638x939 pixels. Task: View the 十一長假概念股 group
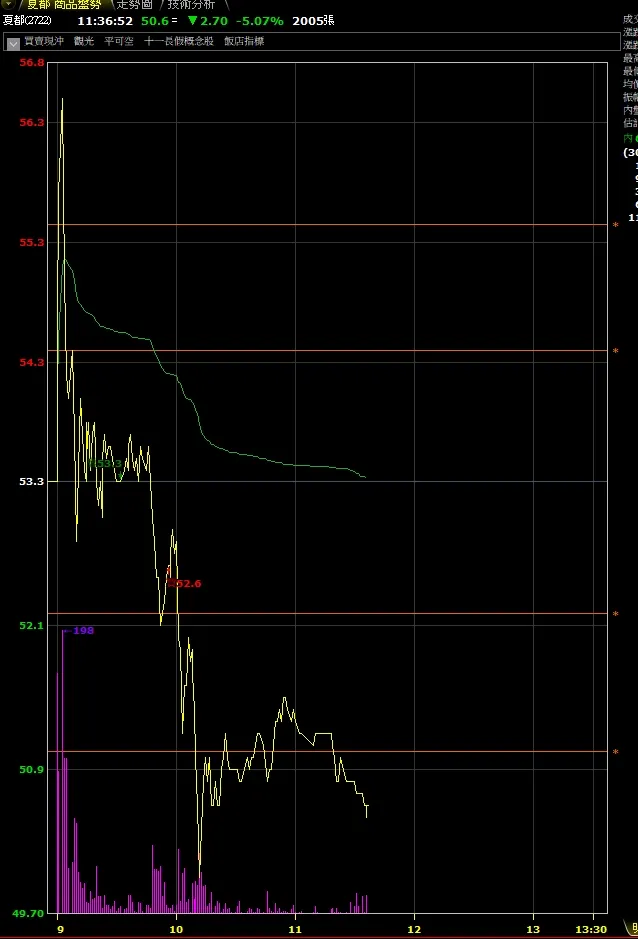coord(179,42)
